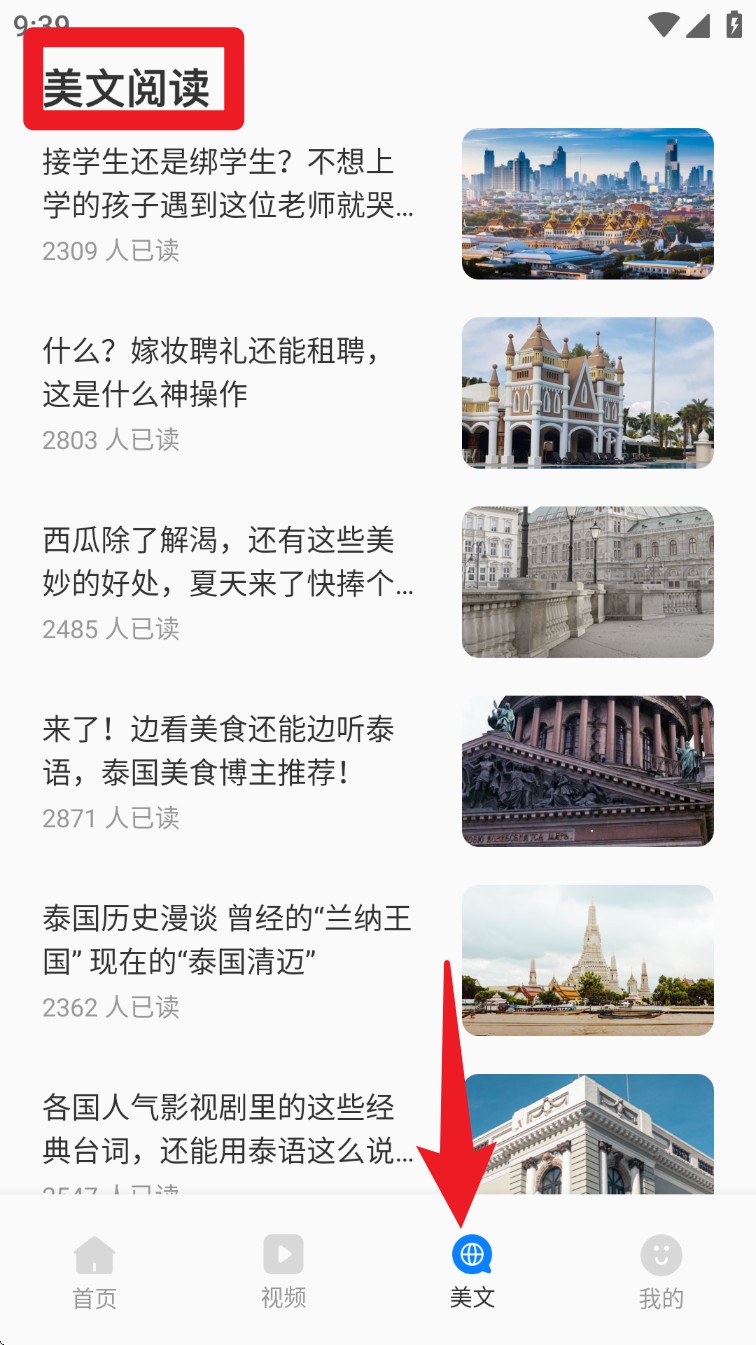This screenshot has width=756, height=1345.
Task: Open the article about 接学生还是绑学生
Action: pyautogui.click(x=228, y=182)
